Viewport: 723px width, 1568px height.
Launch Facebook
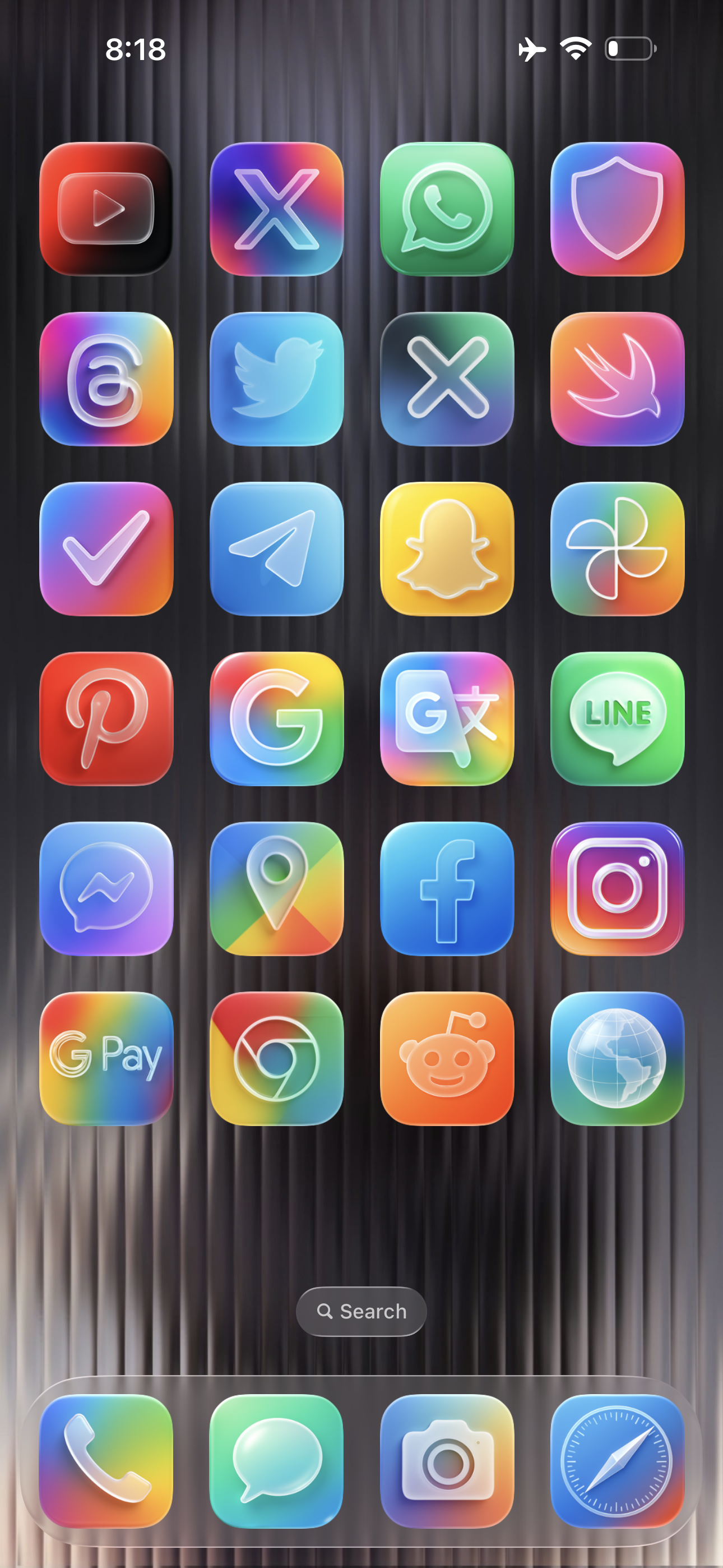pyautogui.click(x=447, y=888)
